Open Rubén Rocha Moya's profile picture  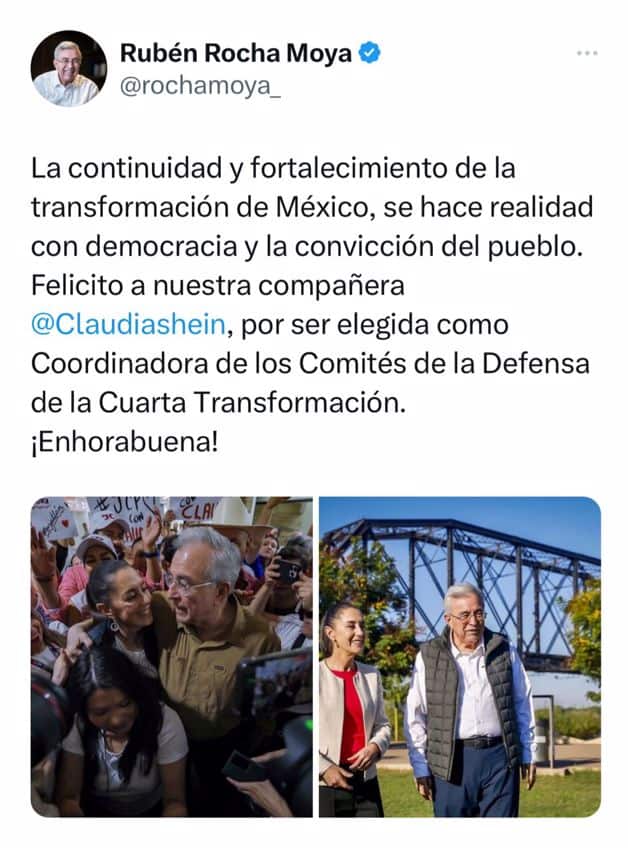(x=68, y=69)
